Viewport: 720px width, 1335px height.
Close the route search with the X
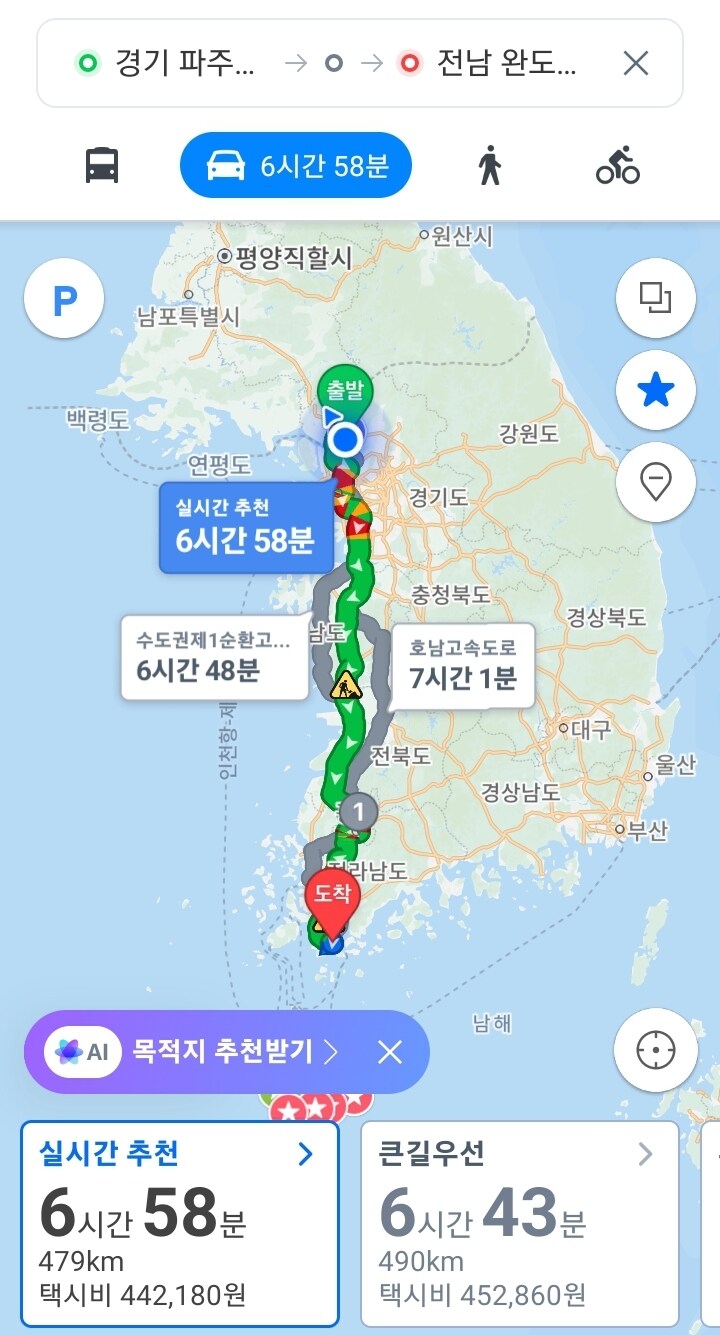click(x=636, y=64)
